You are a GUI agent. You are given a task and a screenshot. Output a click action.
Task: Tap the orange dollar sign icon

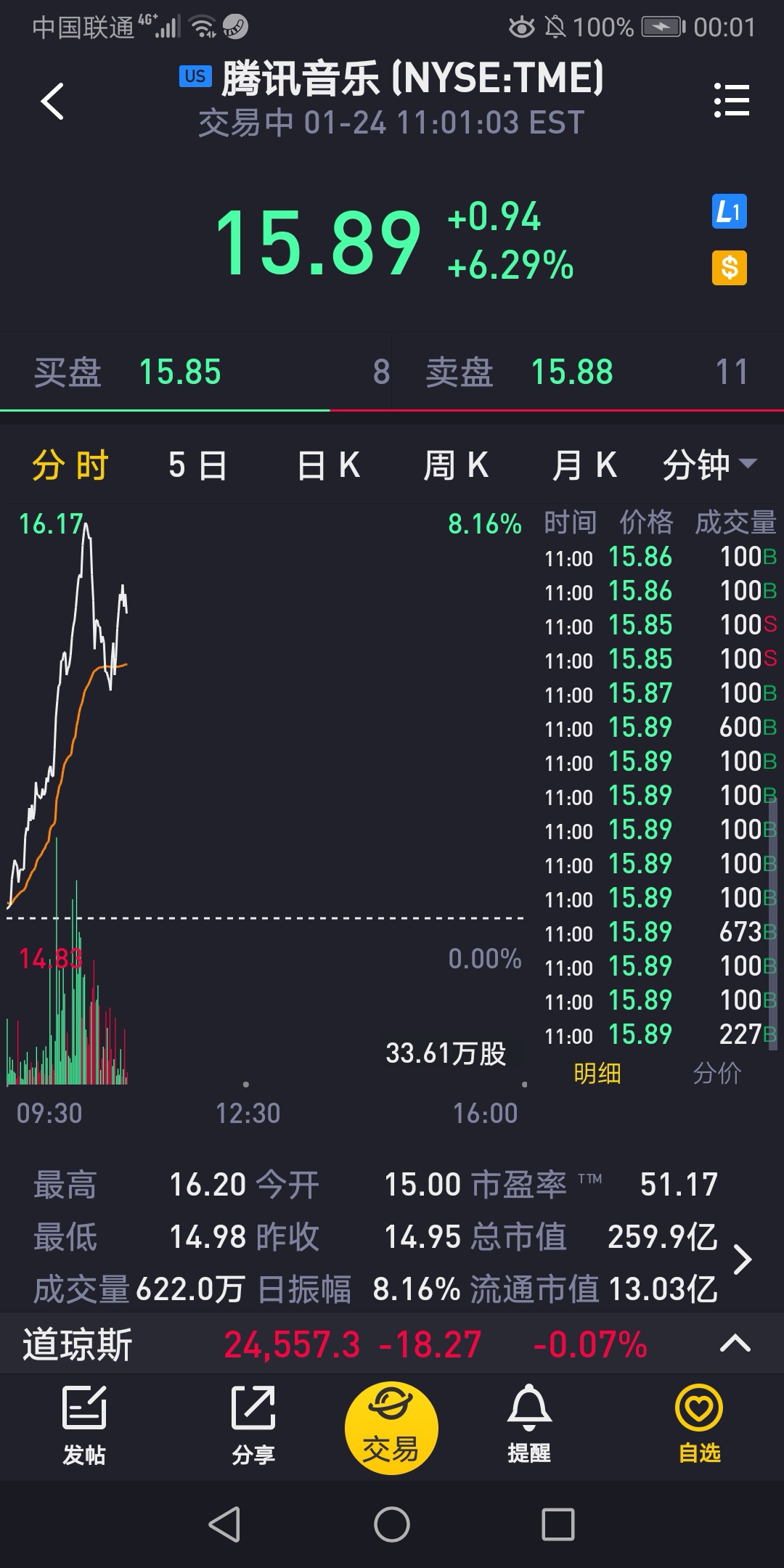tap(729, 268)
